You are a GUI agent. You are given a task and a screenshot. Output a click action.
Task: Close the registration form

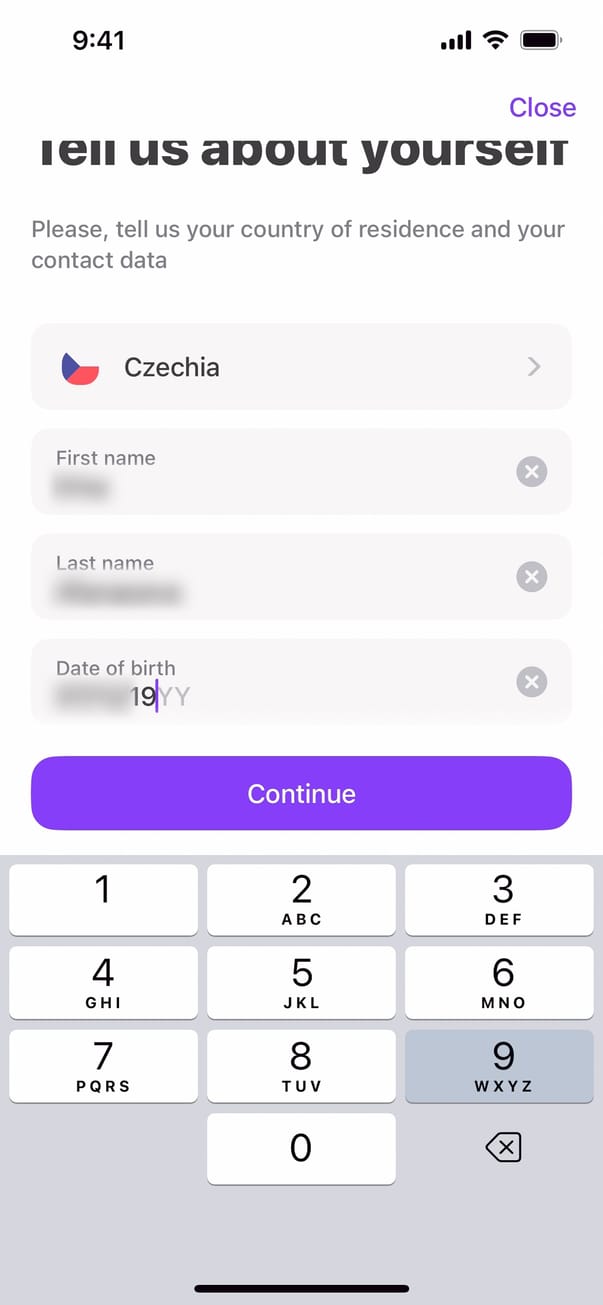[x=542, y=107]
